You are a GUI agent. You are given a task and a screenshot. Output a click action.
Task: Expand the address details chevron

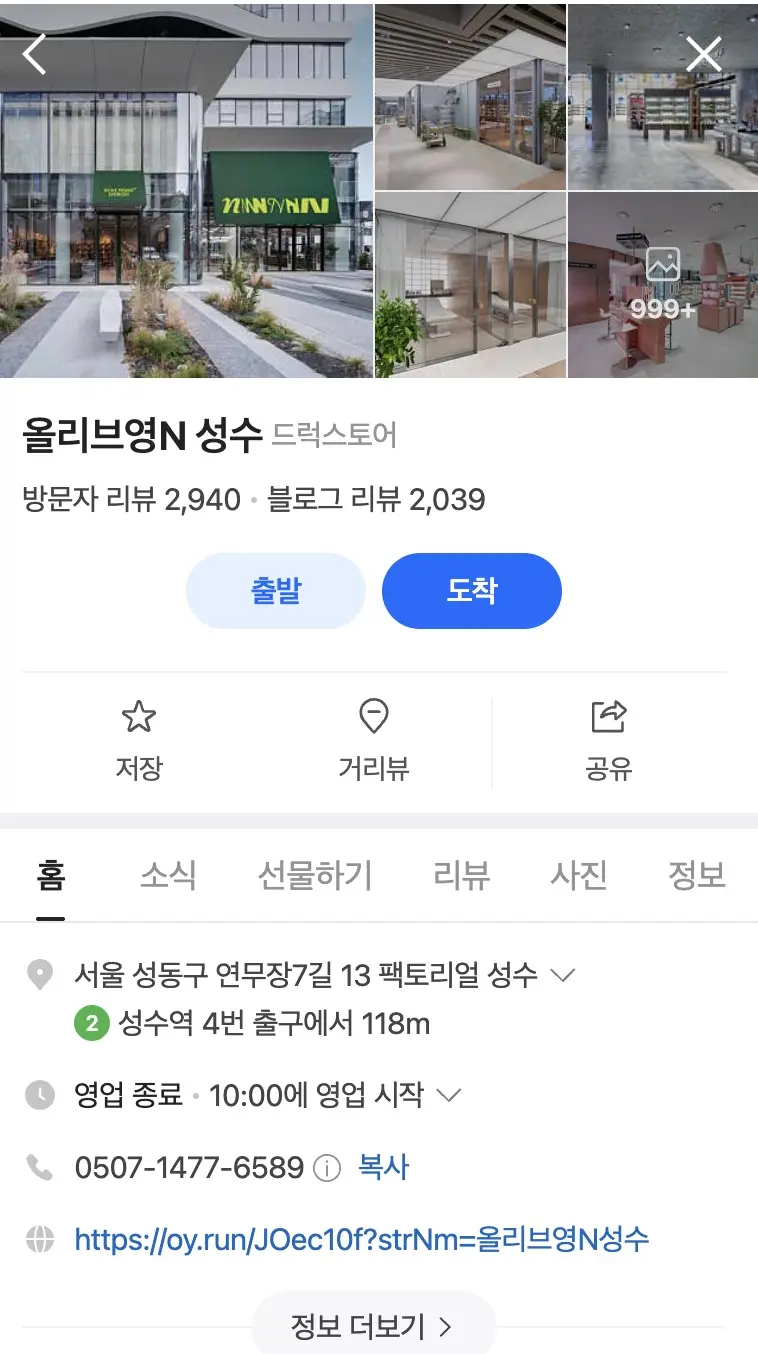[x=564, y=974]
